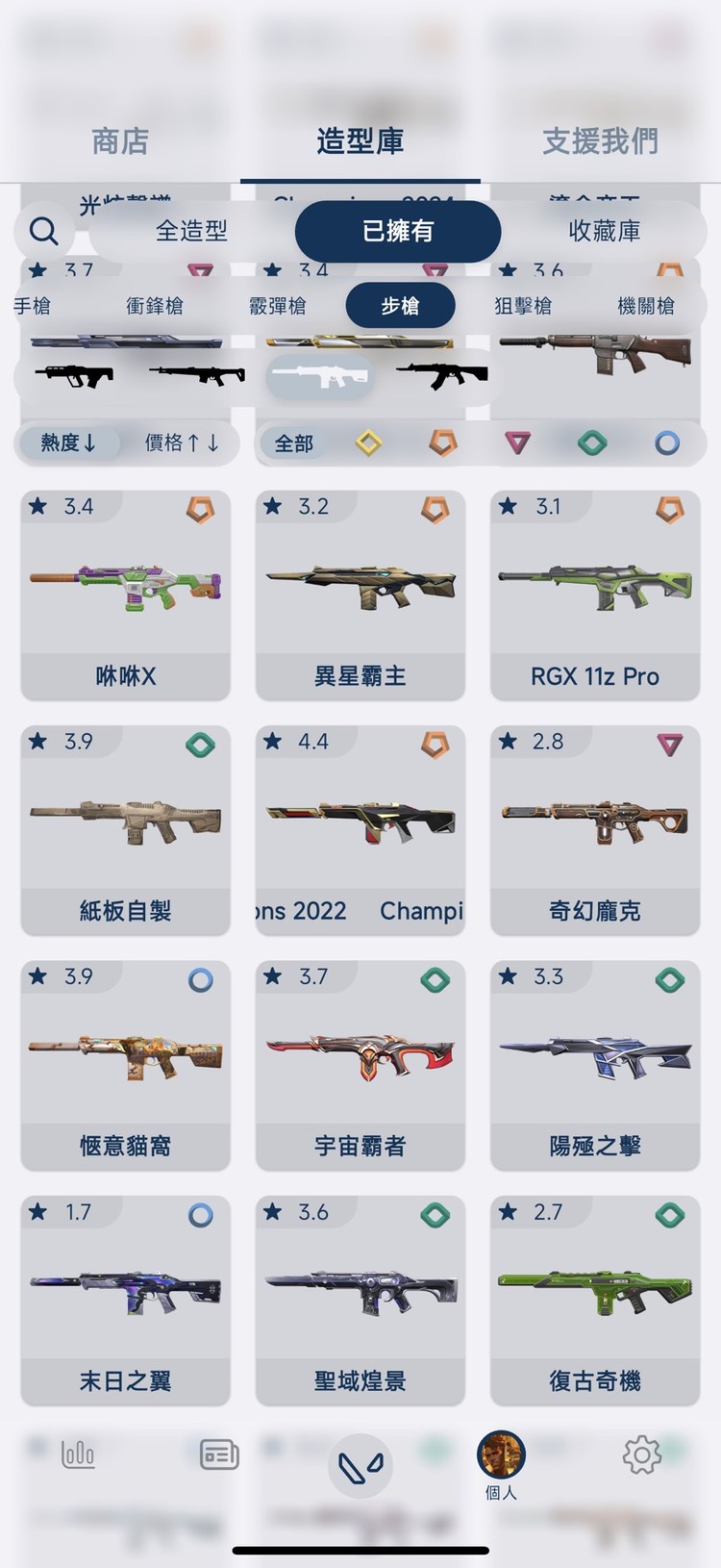721x1568 pixels.
Task: Toggle the 價格 price sort order
Action: (183, 443)
